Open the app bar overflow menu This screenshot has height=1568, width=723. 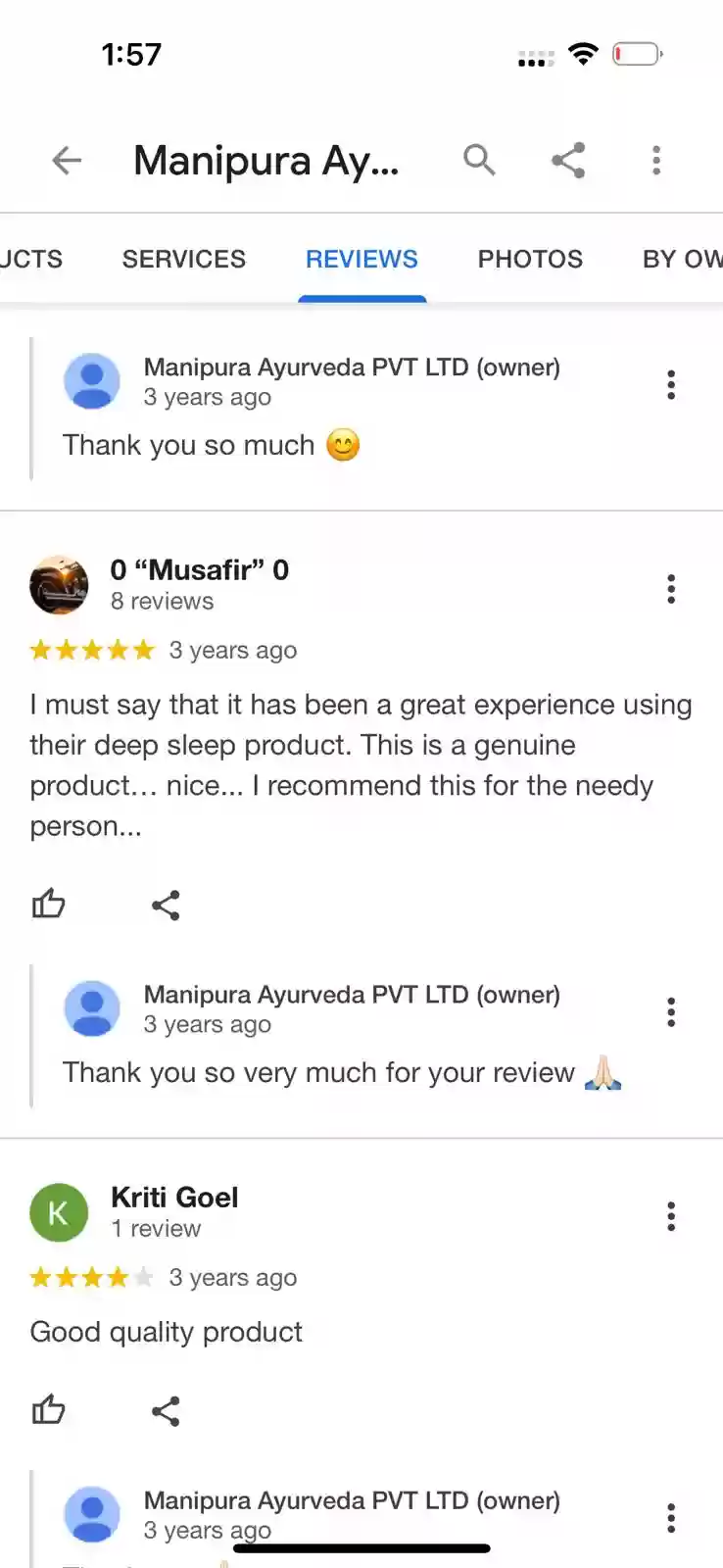click(656, 160)
